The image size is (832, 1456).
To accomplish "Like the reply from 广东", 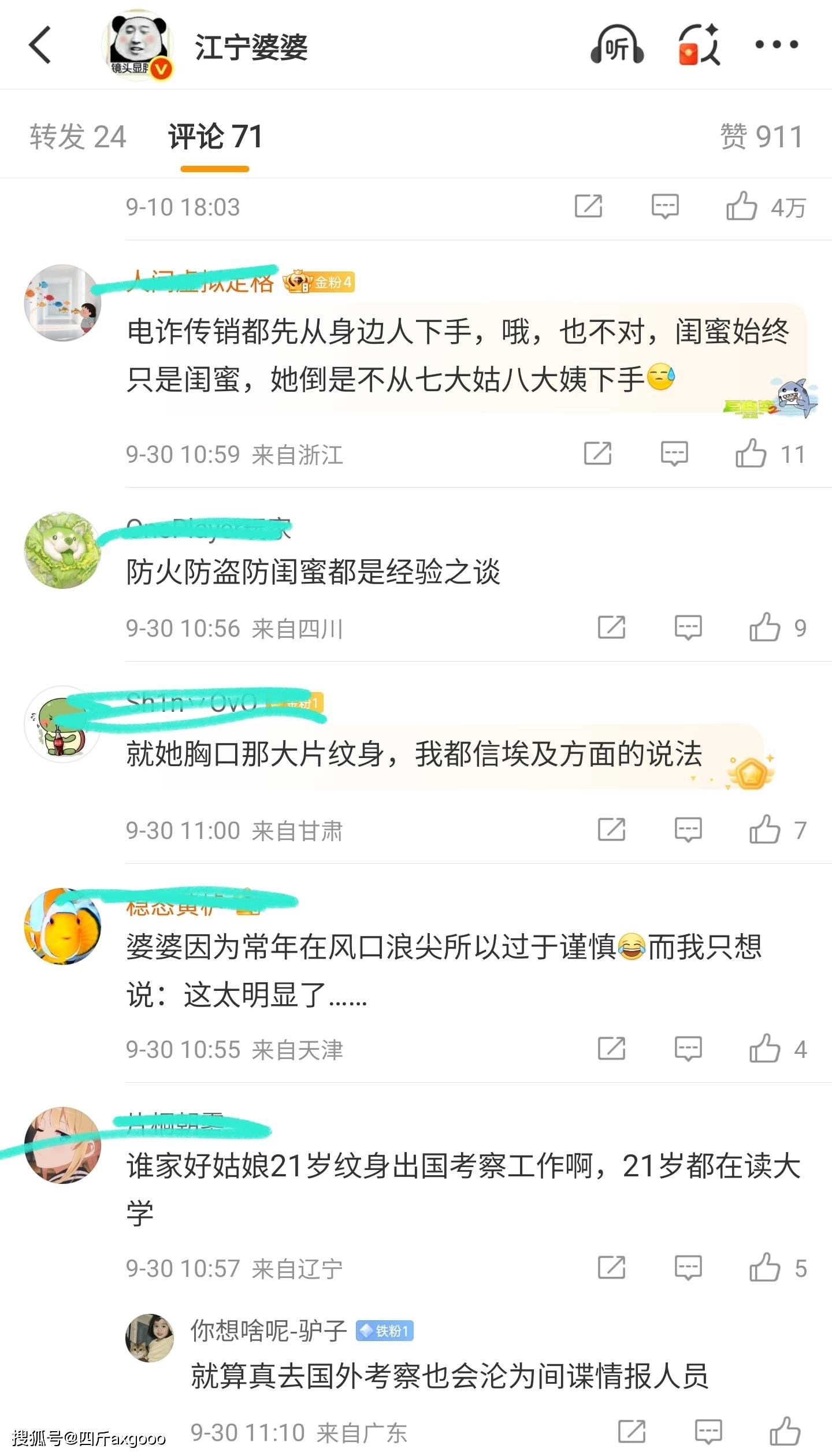I will [x=785, y=1432].
